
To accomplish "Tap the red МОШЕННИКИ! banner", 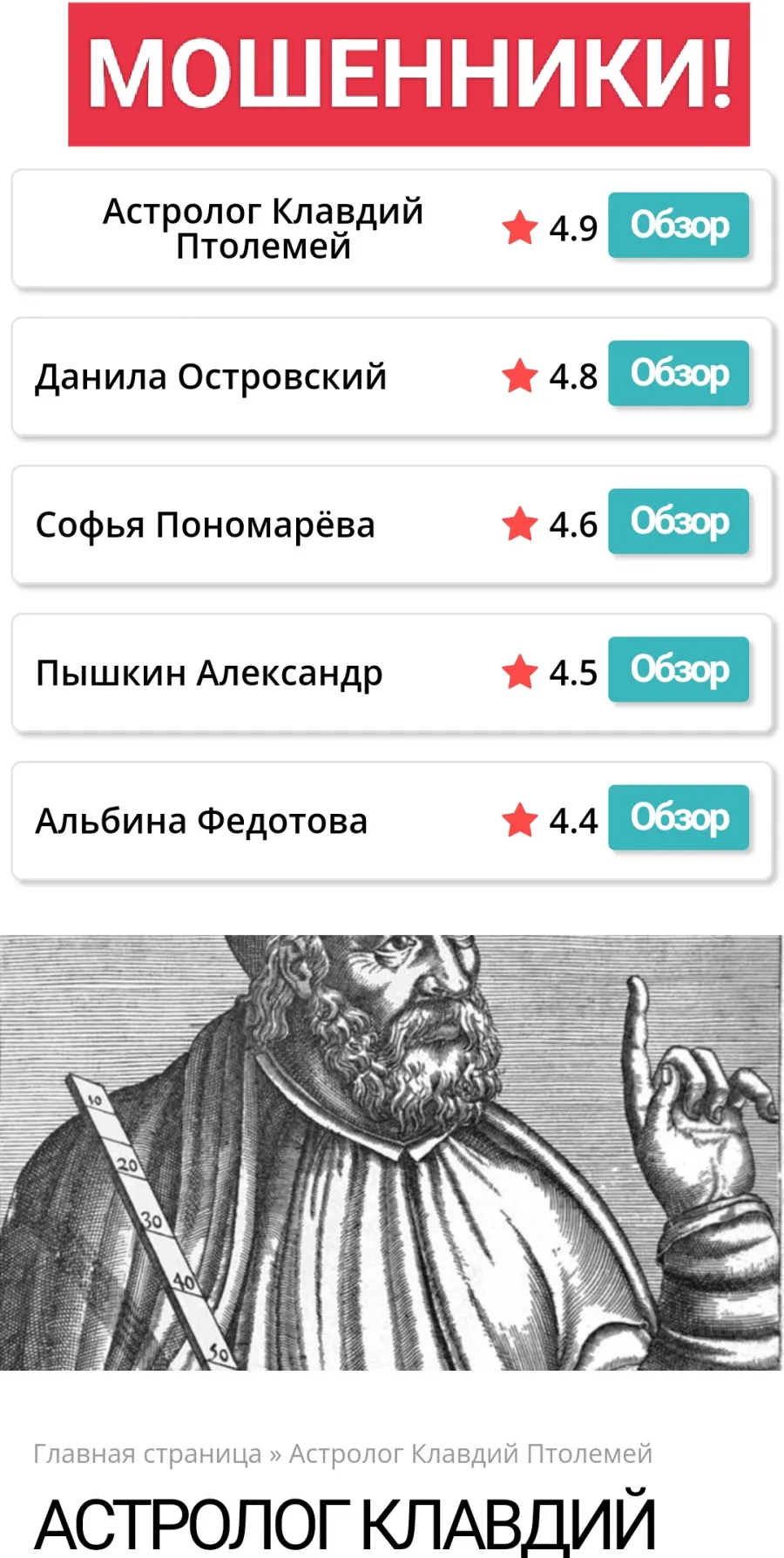I will [x=409, y=74].
